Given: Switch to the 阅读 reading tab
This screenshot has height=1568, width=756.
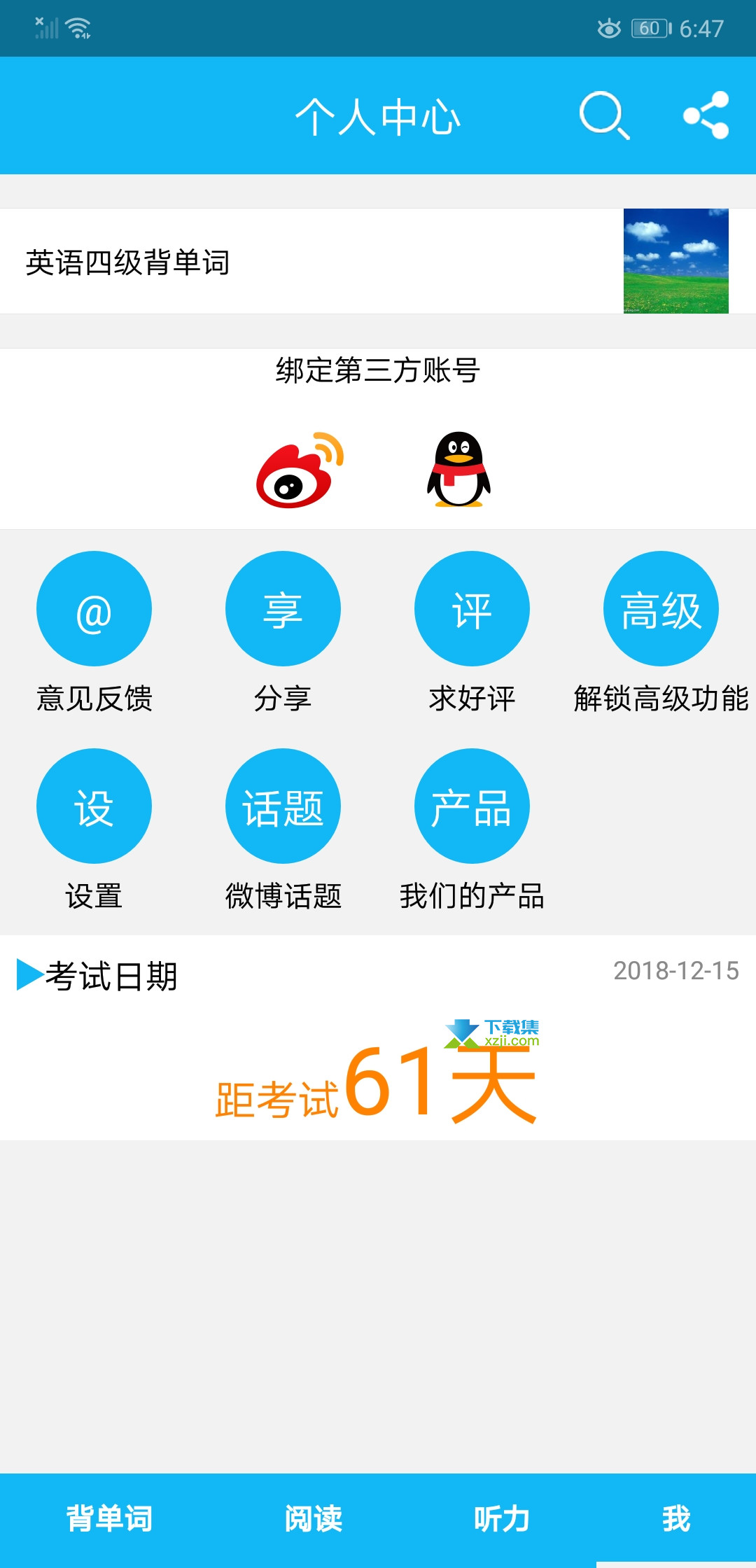Looking at the screenshot, I should [x=313, y=1518].
